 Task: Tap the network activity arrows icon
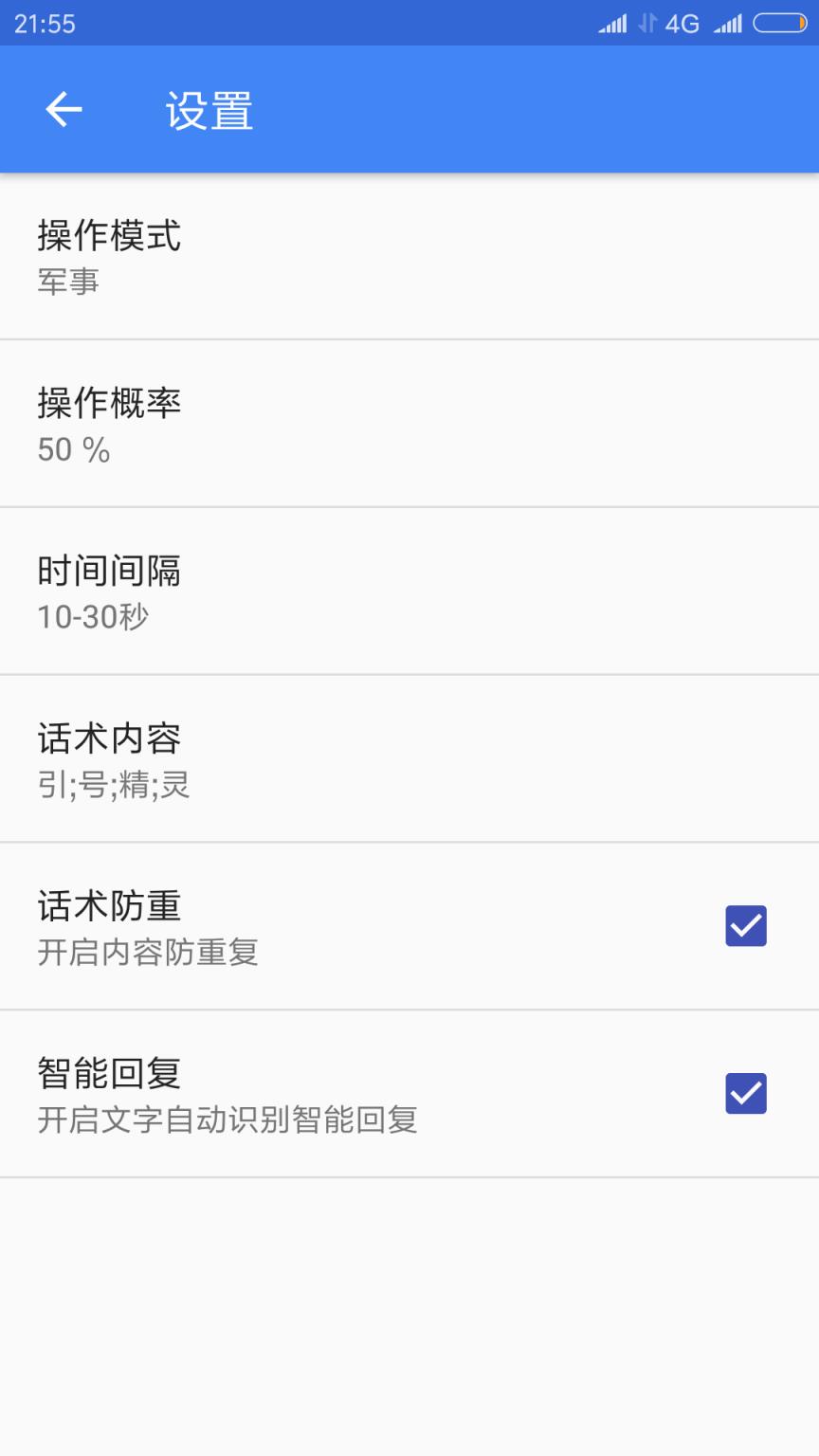pos(647,23)
